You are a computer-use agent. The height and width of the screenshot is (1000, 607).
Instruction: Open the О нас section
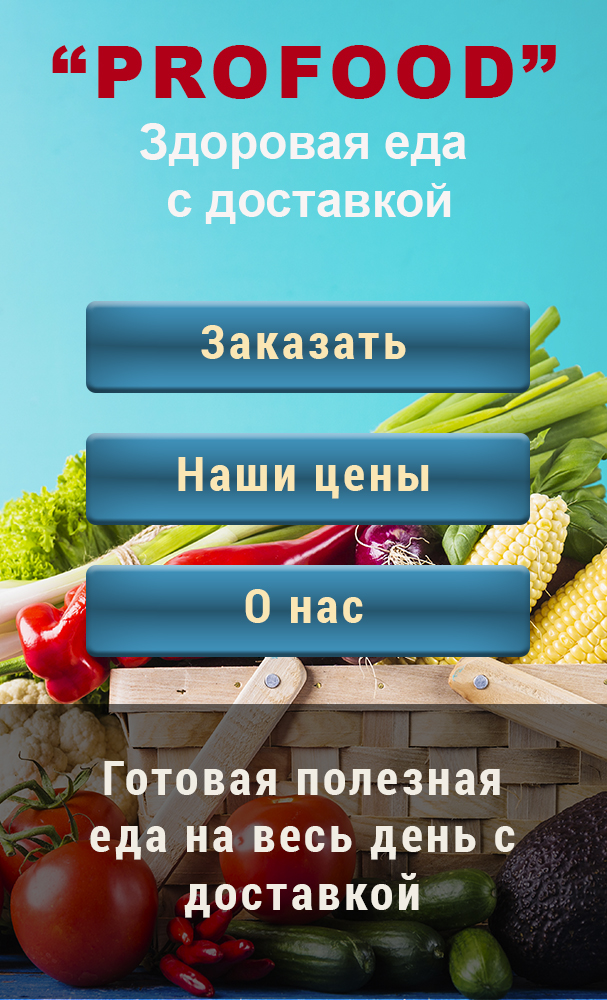click(307, 609)
